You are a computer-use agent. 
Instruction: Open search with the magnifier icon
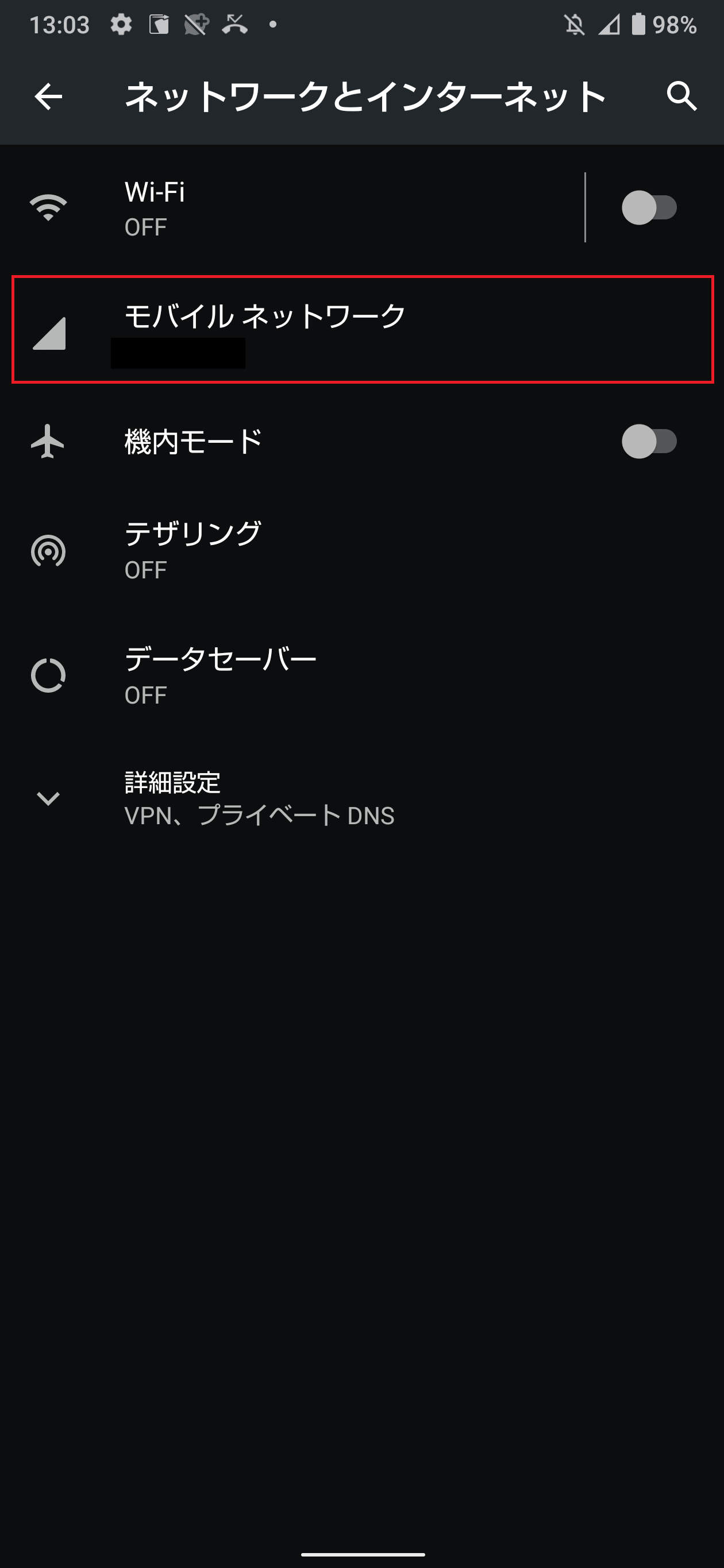point(682,96)
